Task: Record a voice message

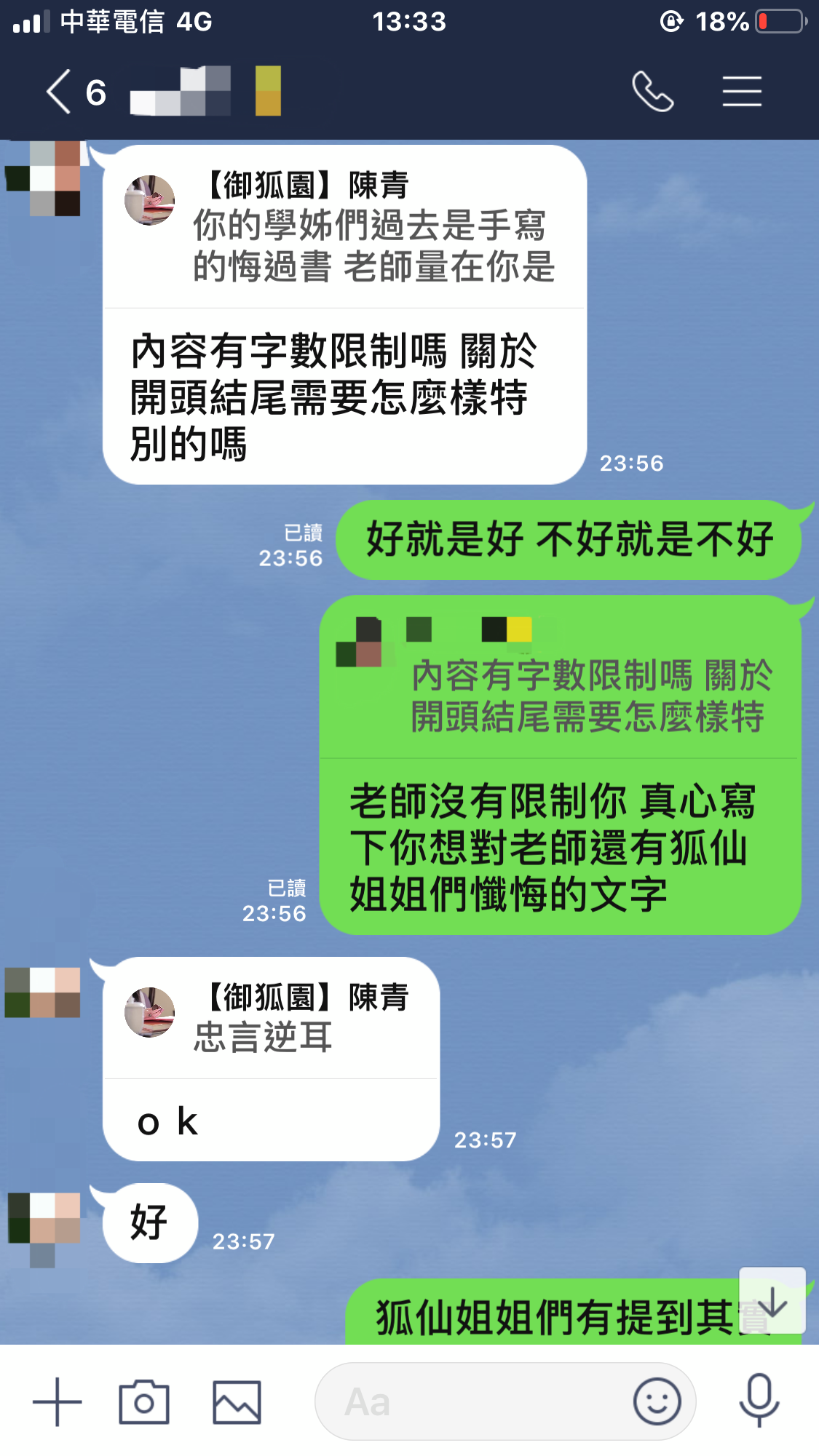Action: click(x=759, y=1400)
